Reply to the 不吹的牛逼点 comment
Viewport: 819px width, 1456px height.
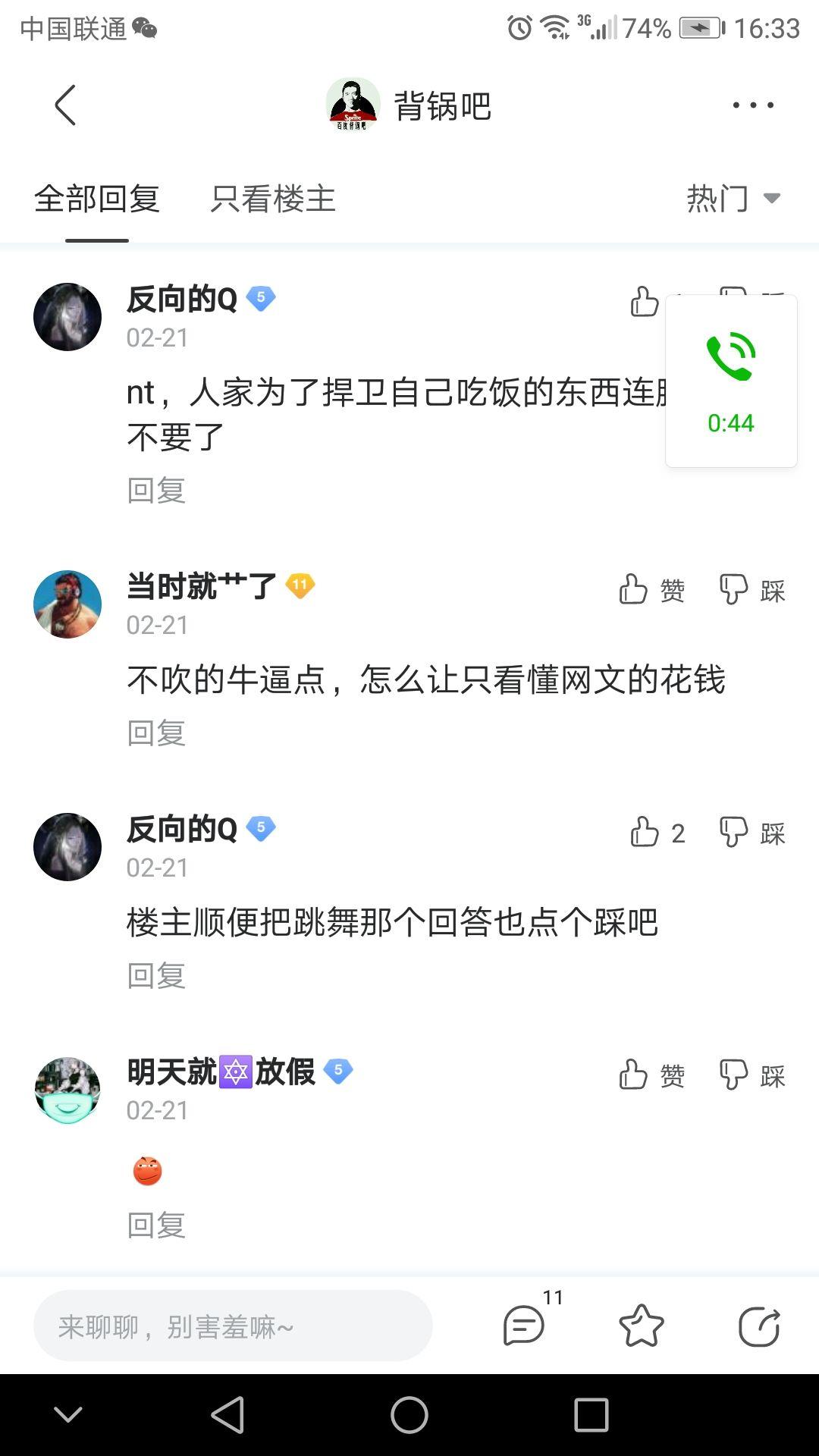tap(156, 733)
